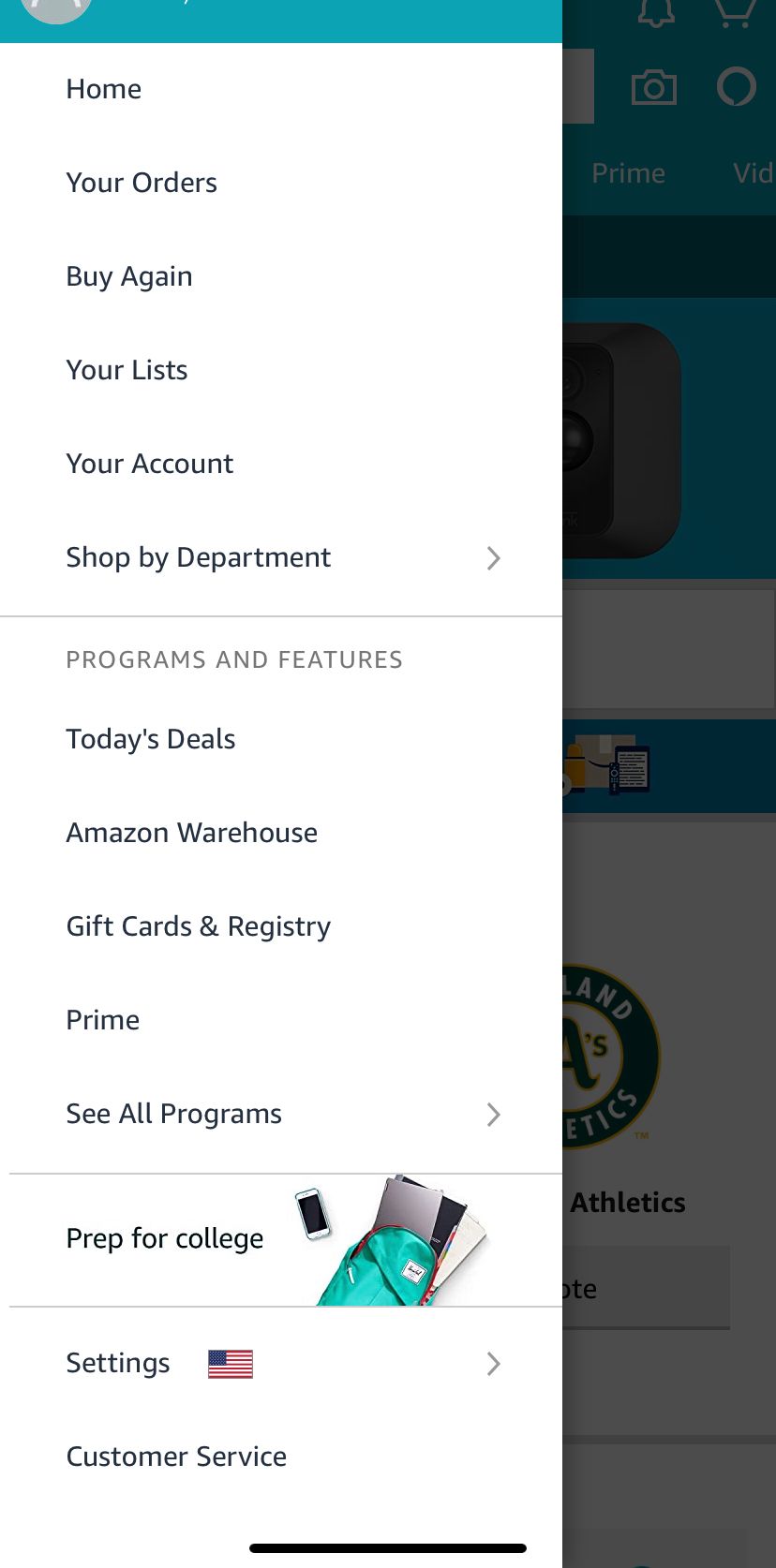Select the Prime menu item
The width and height of the screenshot is (776, 1568).
coord(103,1020)
